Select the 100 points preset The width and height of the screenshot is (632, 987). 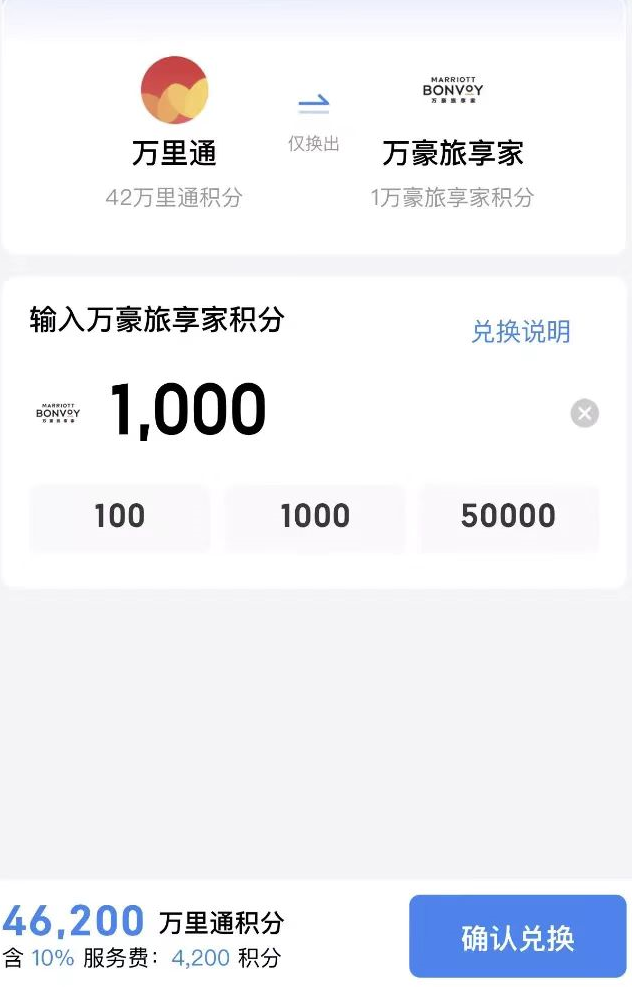(x=120, y=516)
